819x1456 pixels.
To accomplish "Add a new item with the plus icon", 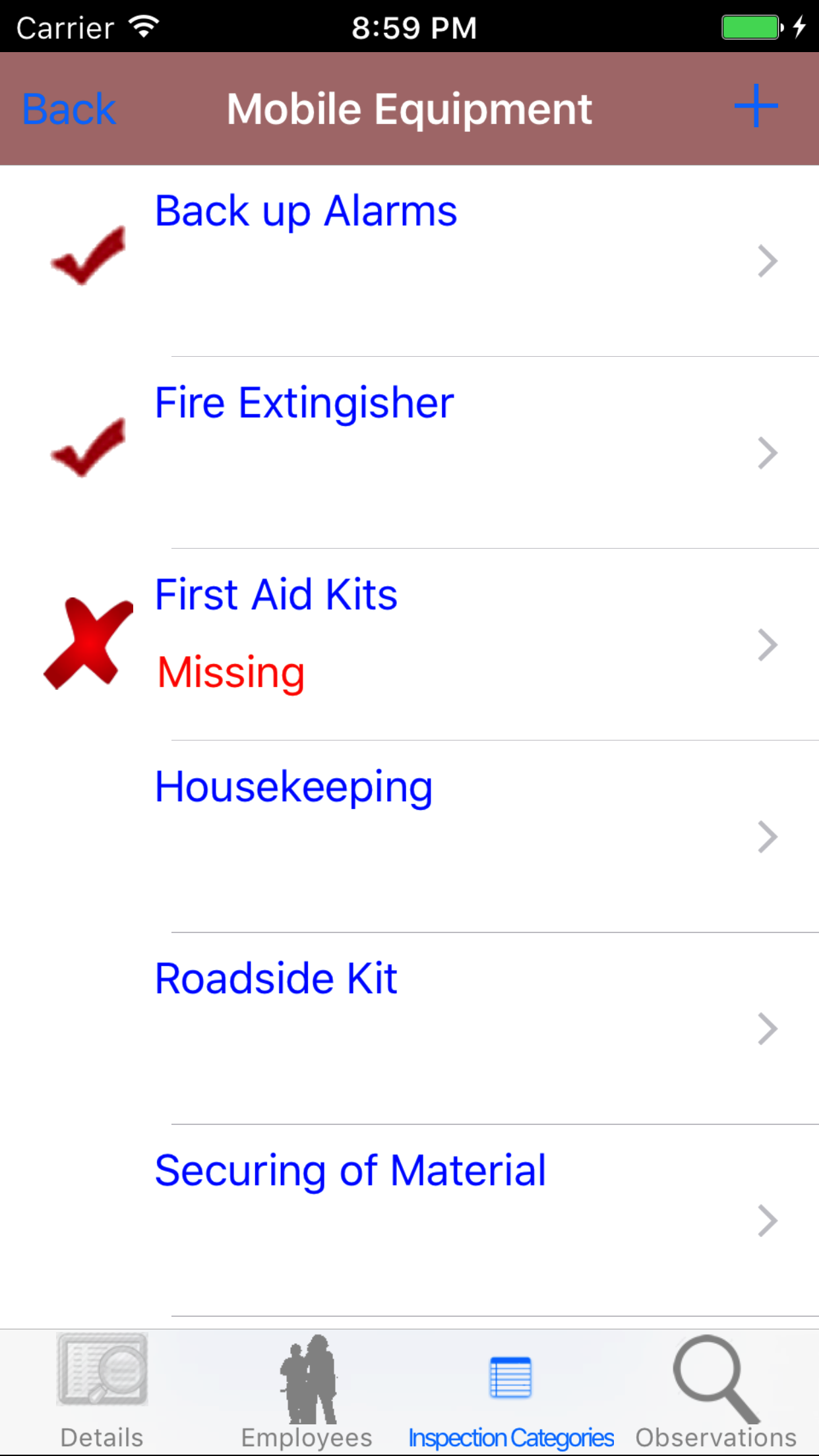I will (x=756, y=106).
